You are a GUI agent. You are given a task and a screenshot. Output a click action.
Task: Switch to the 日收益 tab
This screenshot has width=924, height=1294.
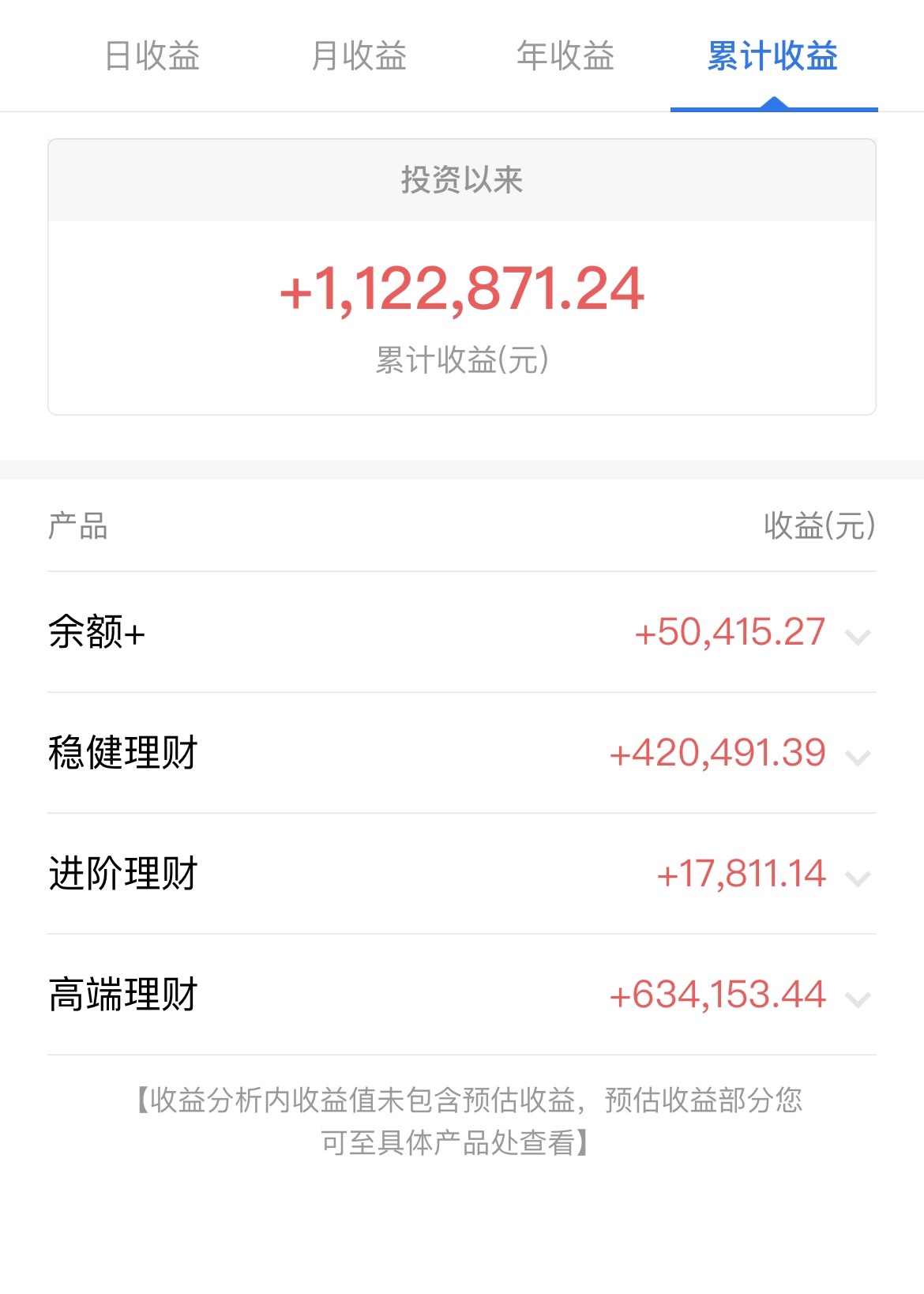[152, 56]
